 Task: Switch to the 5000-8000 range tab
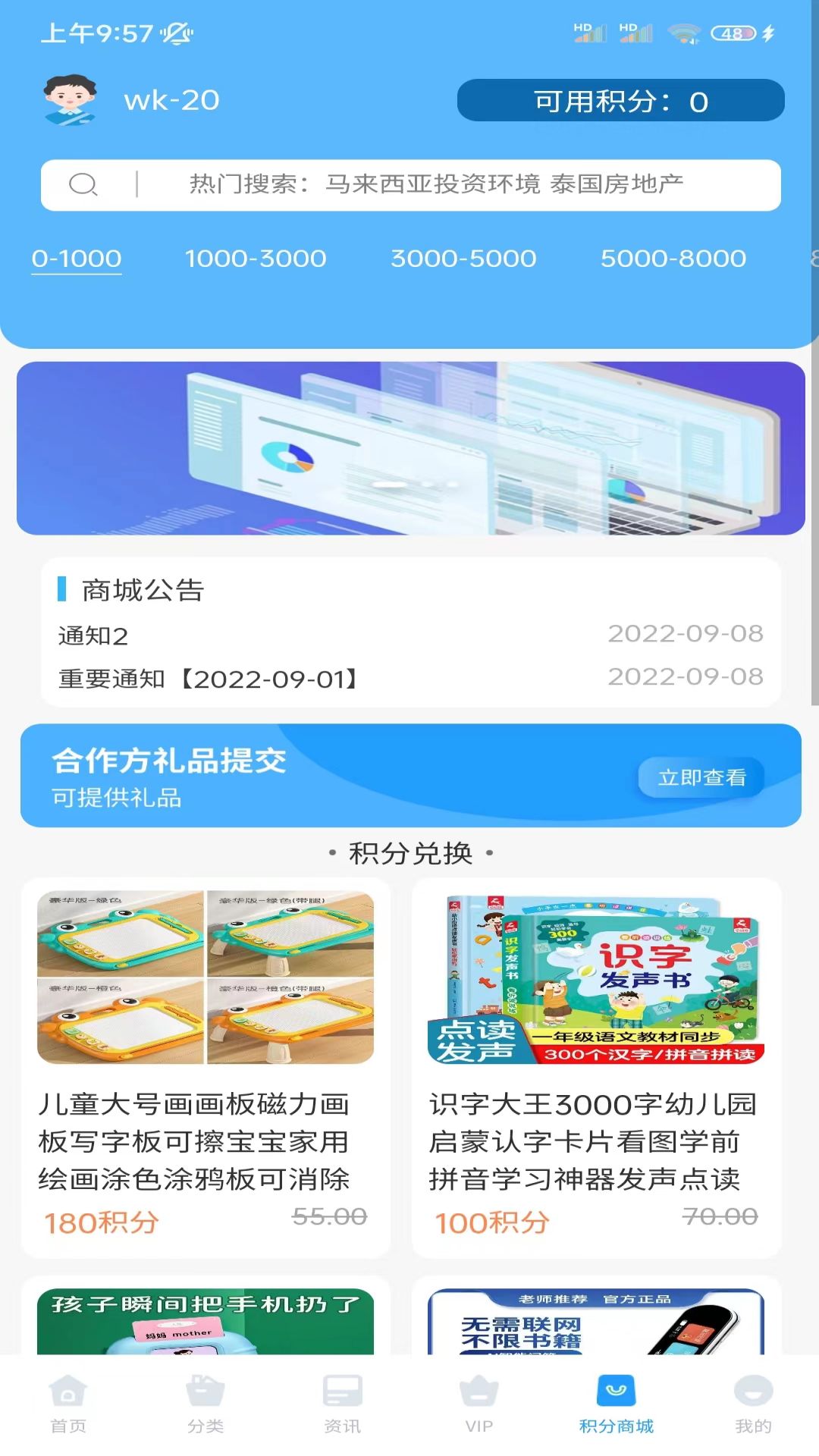point(673,259)
